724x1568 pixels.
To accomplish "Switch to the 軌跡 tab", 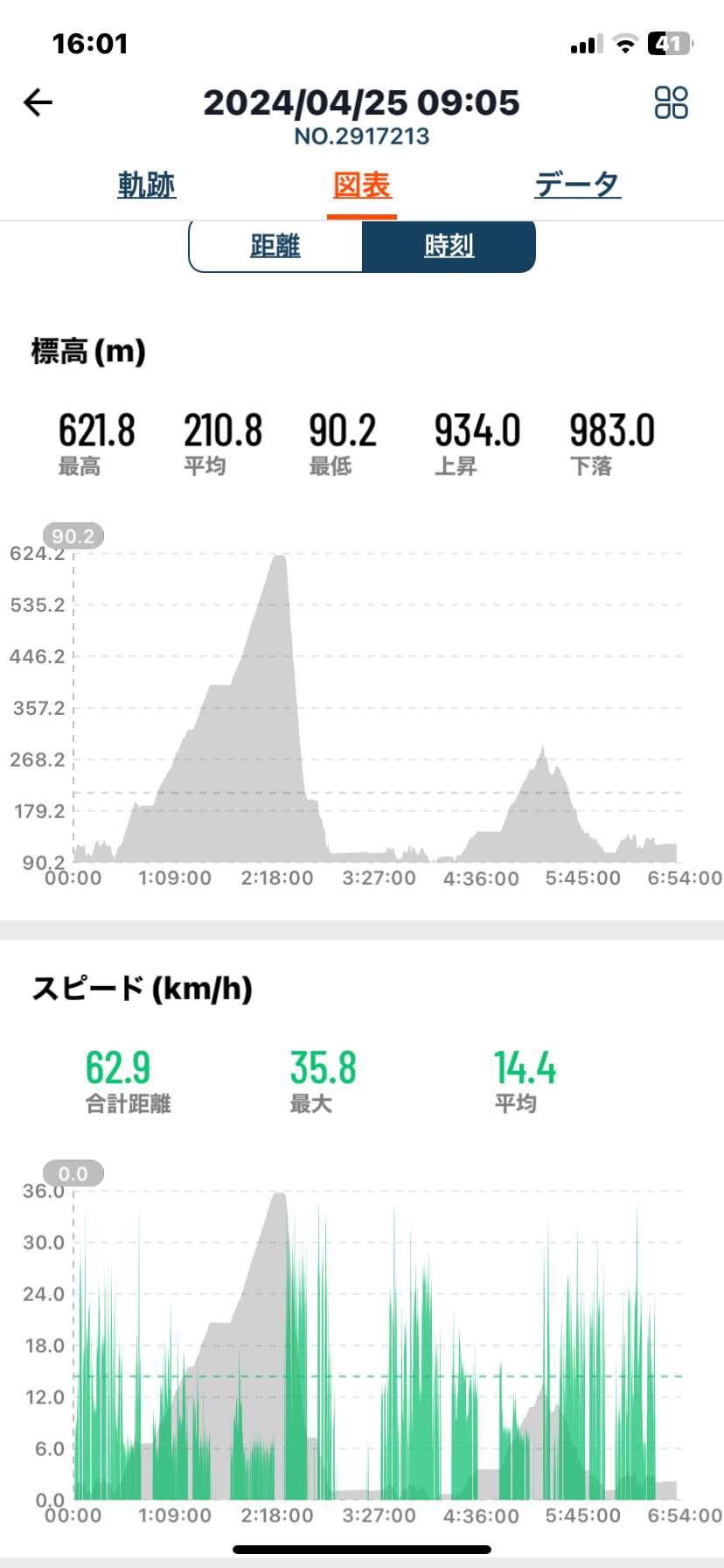I will (147, 185).
